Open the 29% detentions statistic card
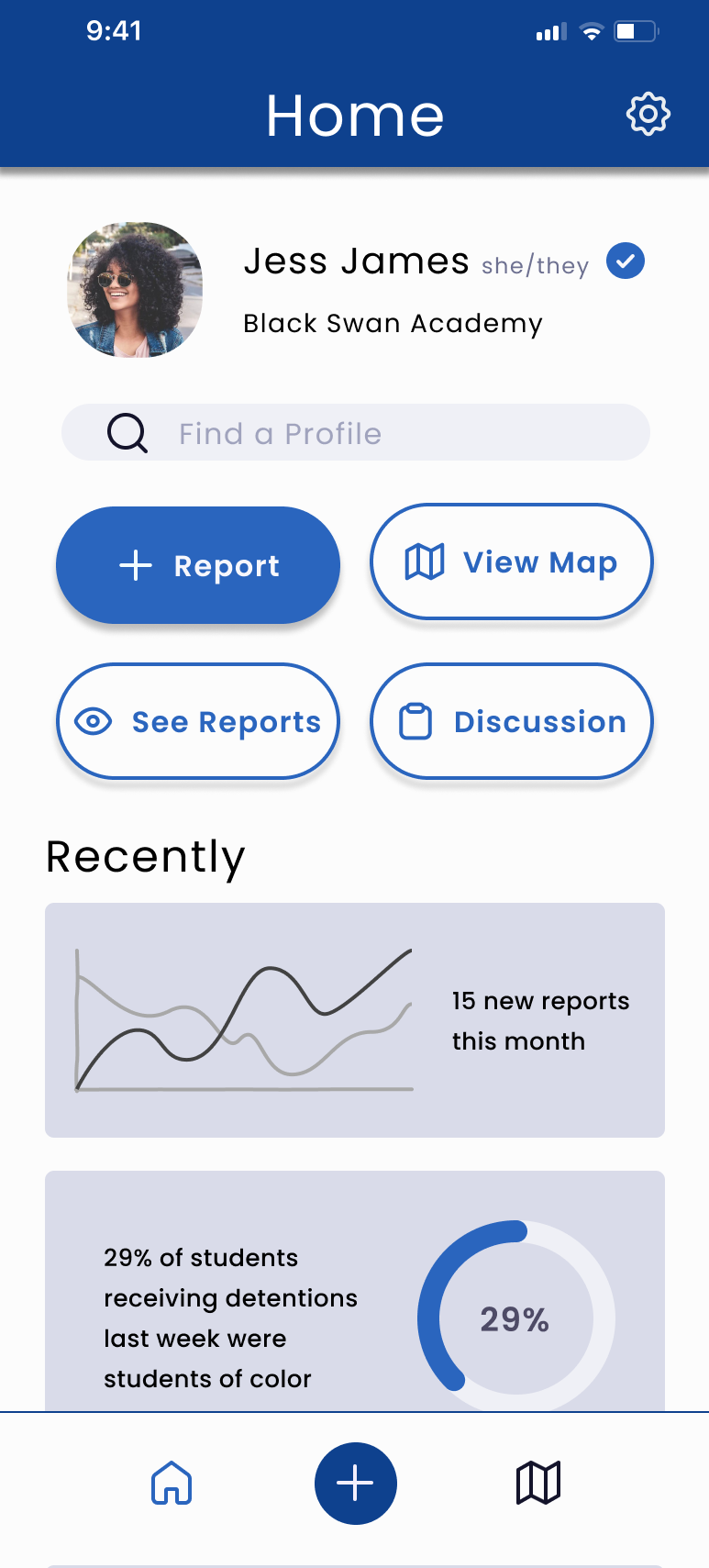Screen dimensions: 709x1568 355,1291
